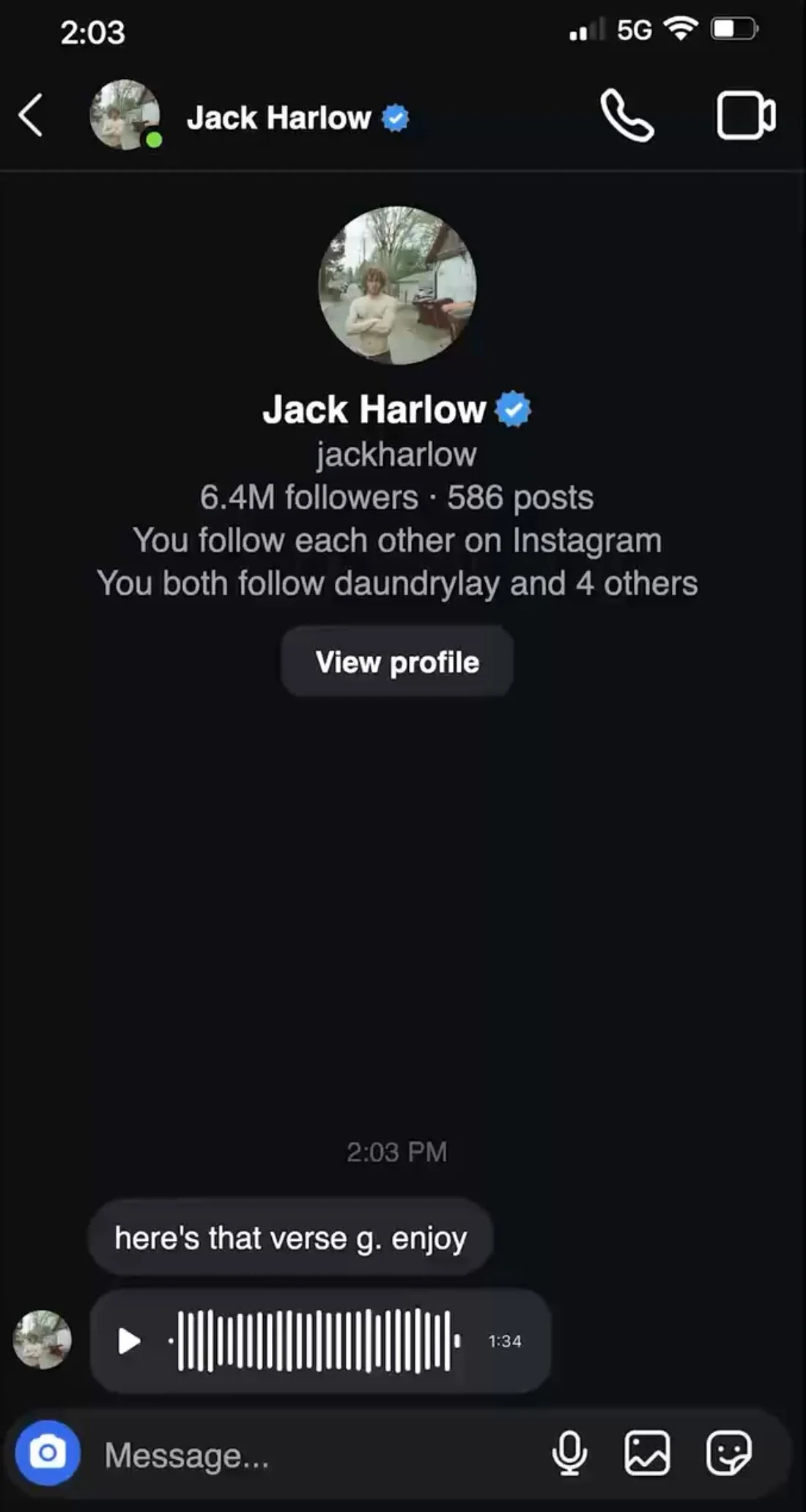Tap the large Jack Harlow profile picture
The height and width of the screenshot is (1512, 806).
pos(397,286)
